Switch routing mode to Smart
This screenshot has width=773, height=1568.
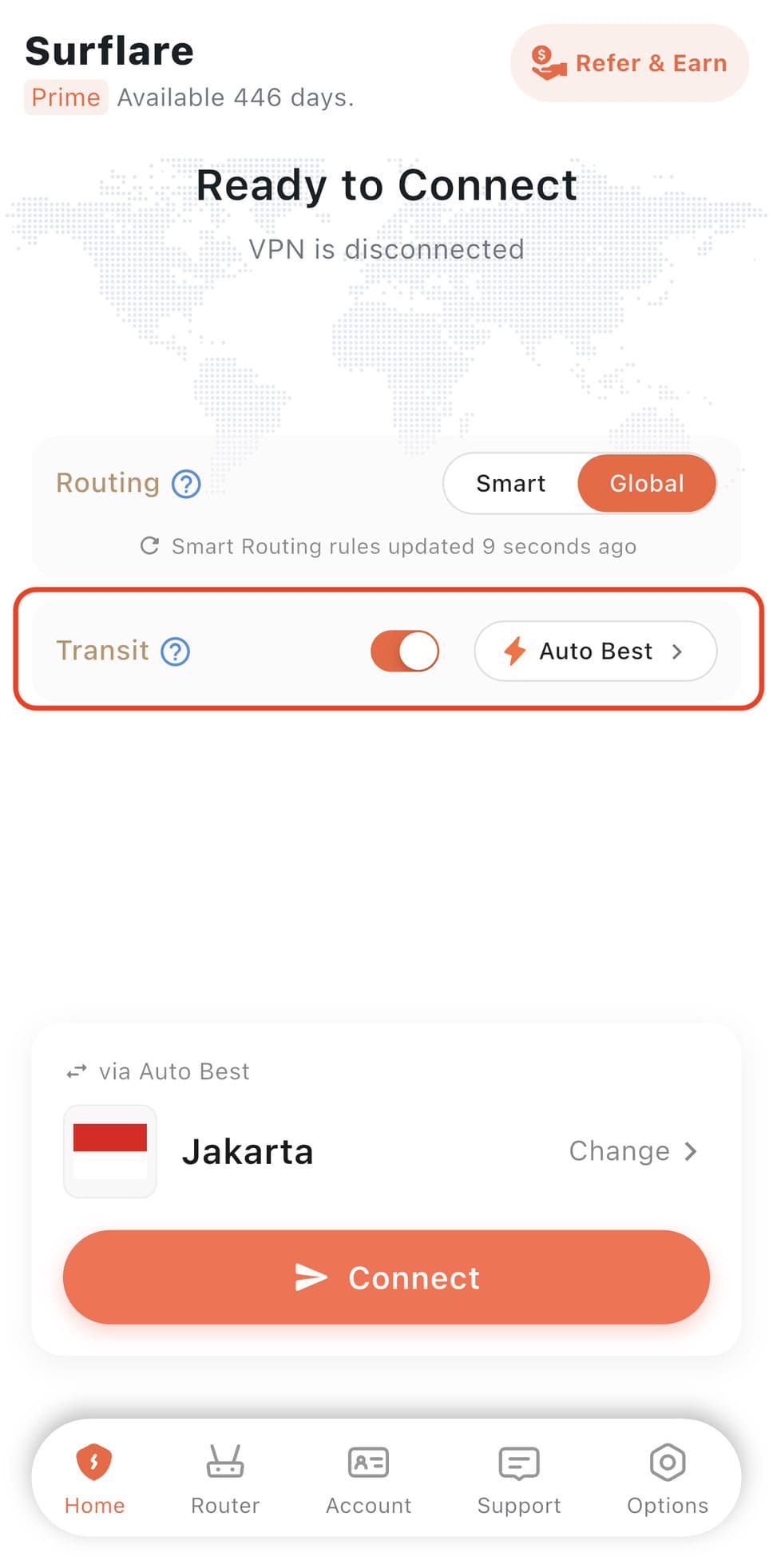point(510,483)
